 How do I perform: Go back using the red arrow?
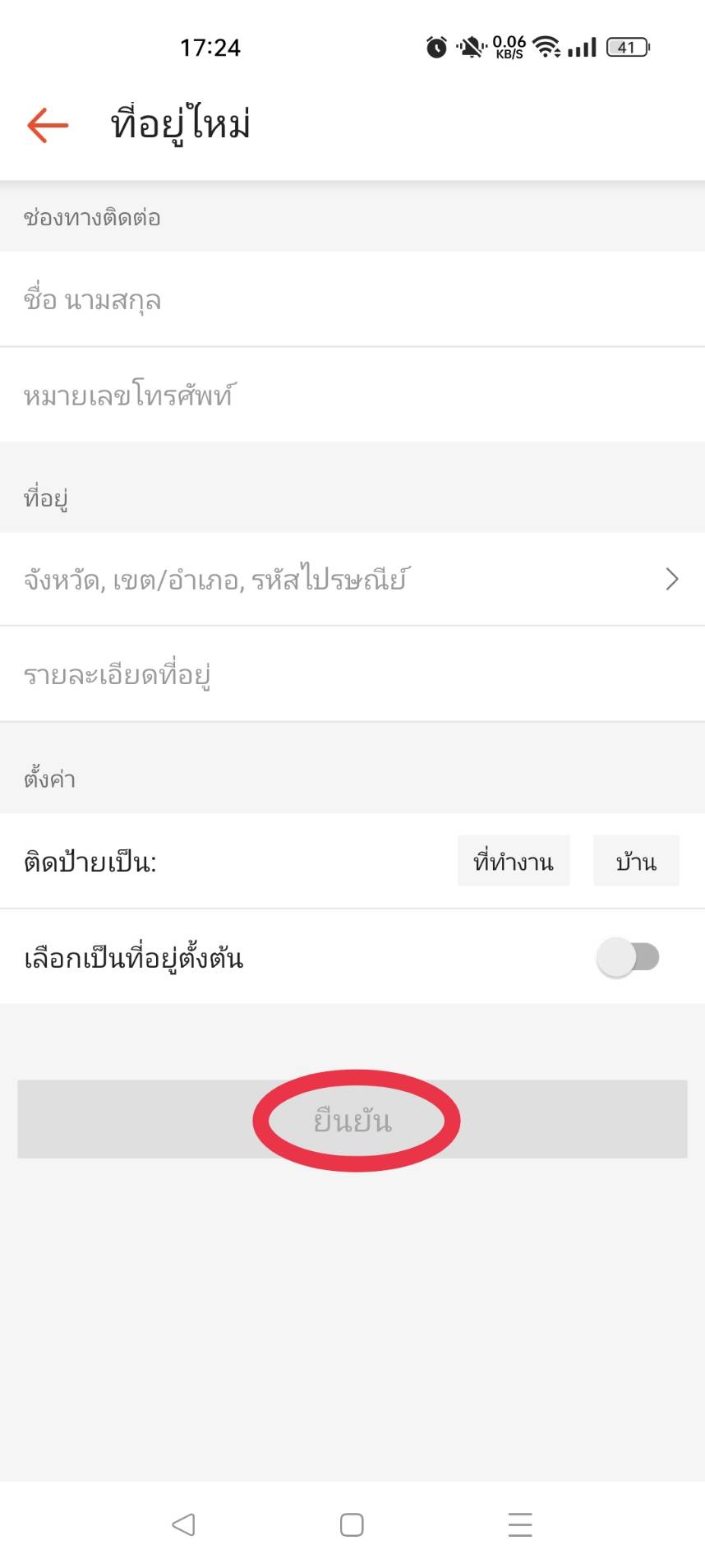coord(48,125)
